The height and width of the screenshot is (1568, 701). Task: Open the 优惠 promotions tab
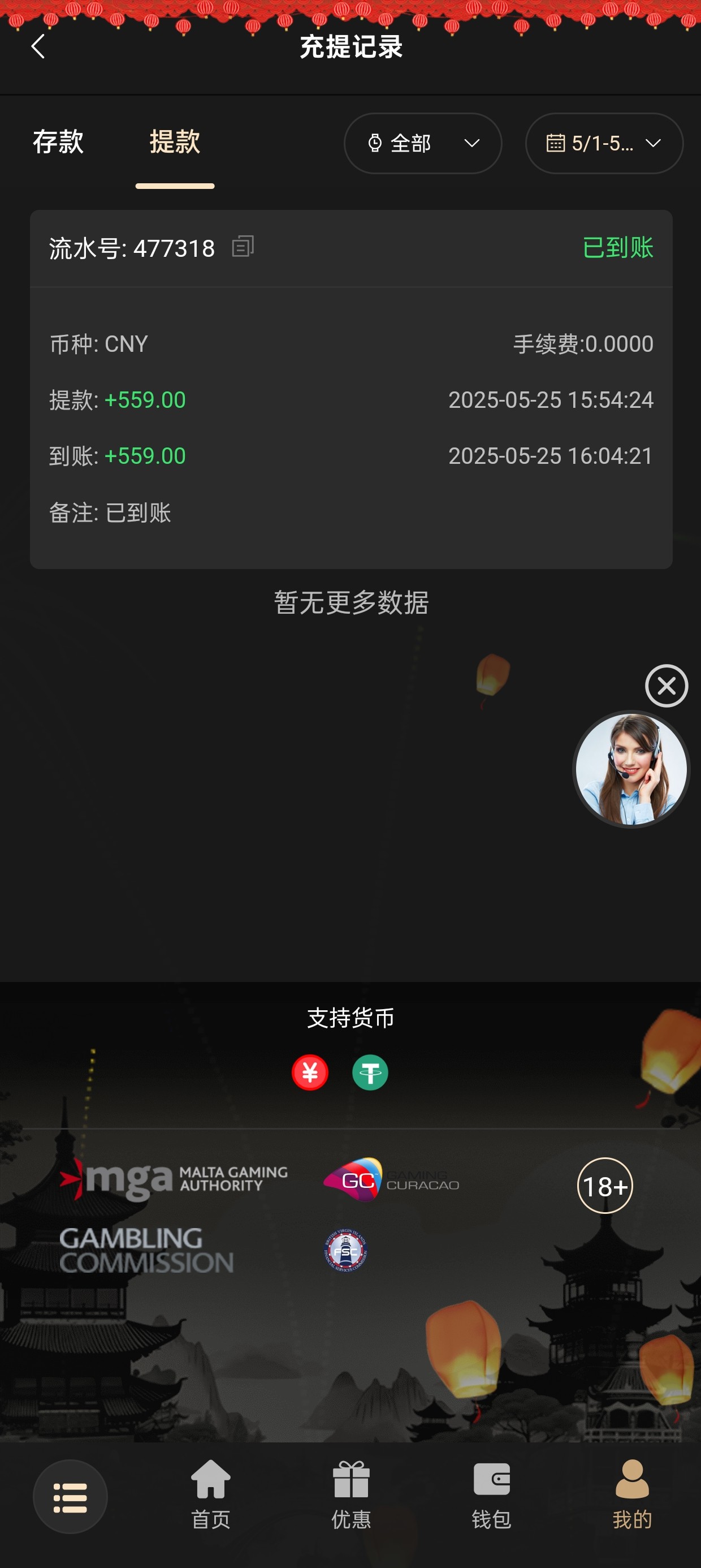[x=351, y=1495]
